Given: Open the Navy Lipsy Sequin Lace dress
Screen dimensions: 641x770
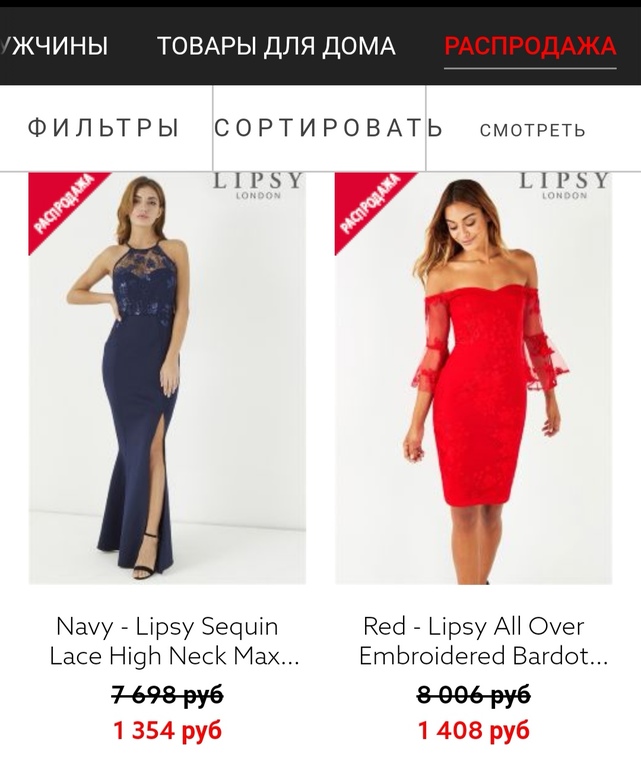Looking at the screenshot, I should pyautogui.click(x=167, y=380).
